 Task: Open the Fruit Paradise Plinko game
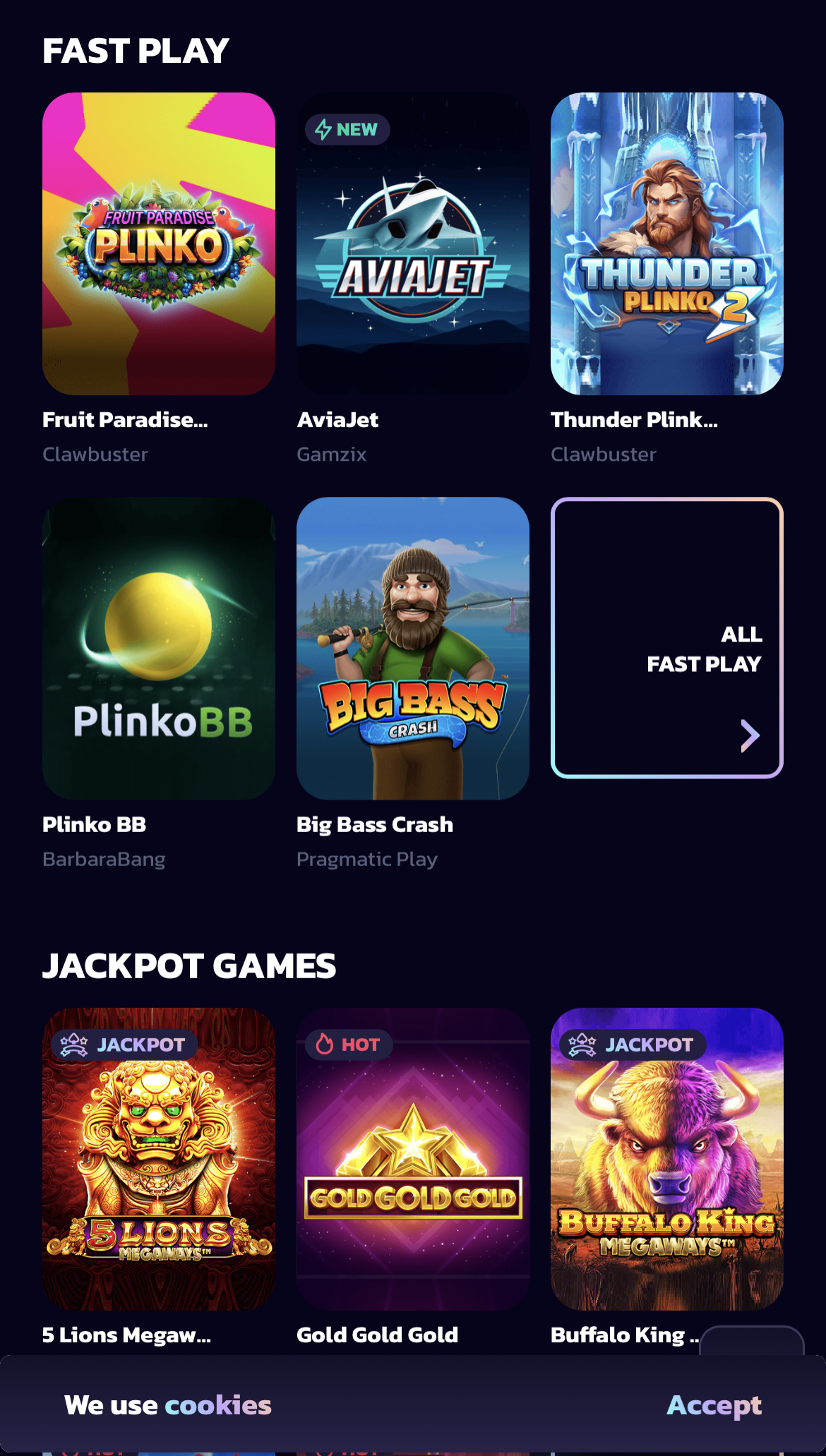coord(158,243)
